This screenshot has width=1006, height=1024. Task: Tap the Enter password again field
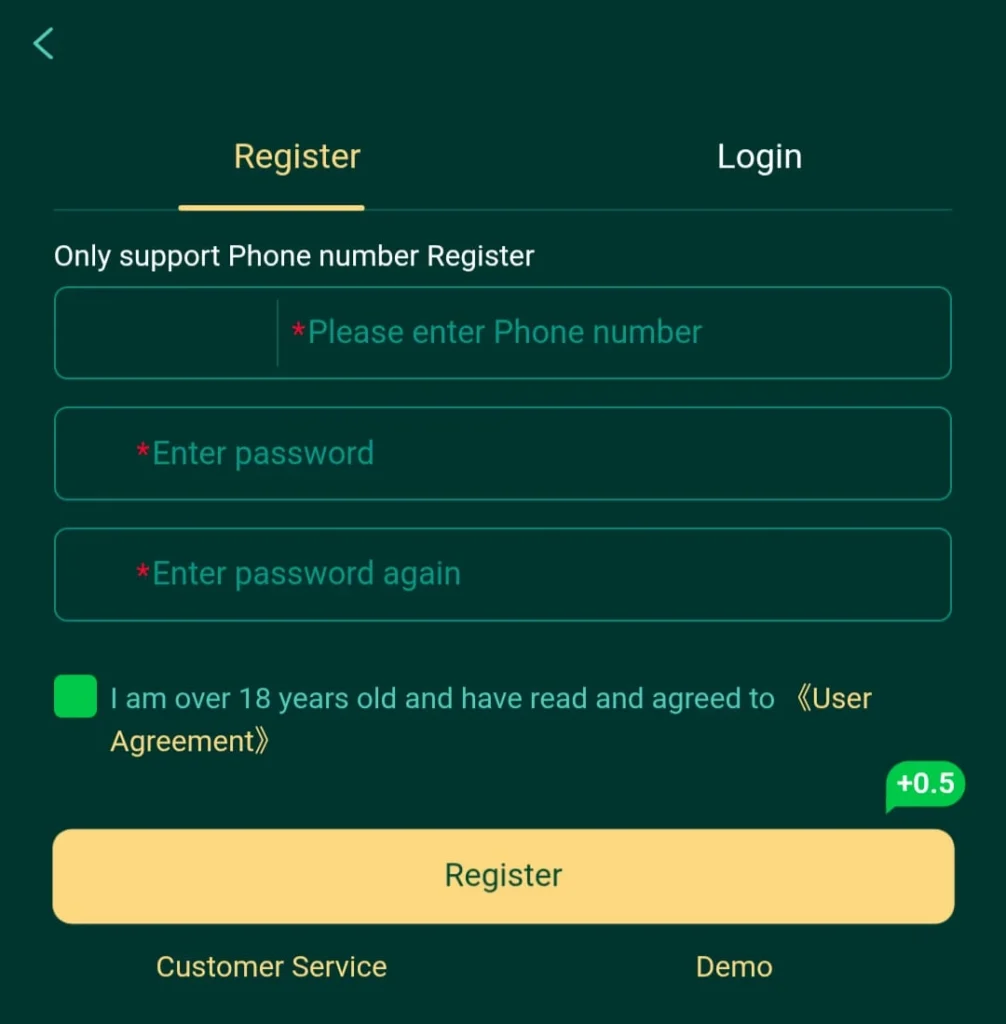coord(502,575)
